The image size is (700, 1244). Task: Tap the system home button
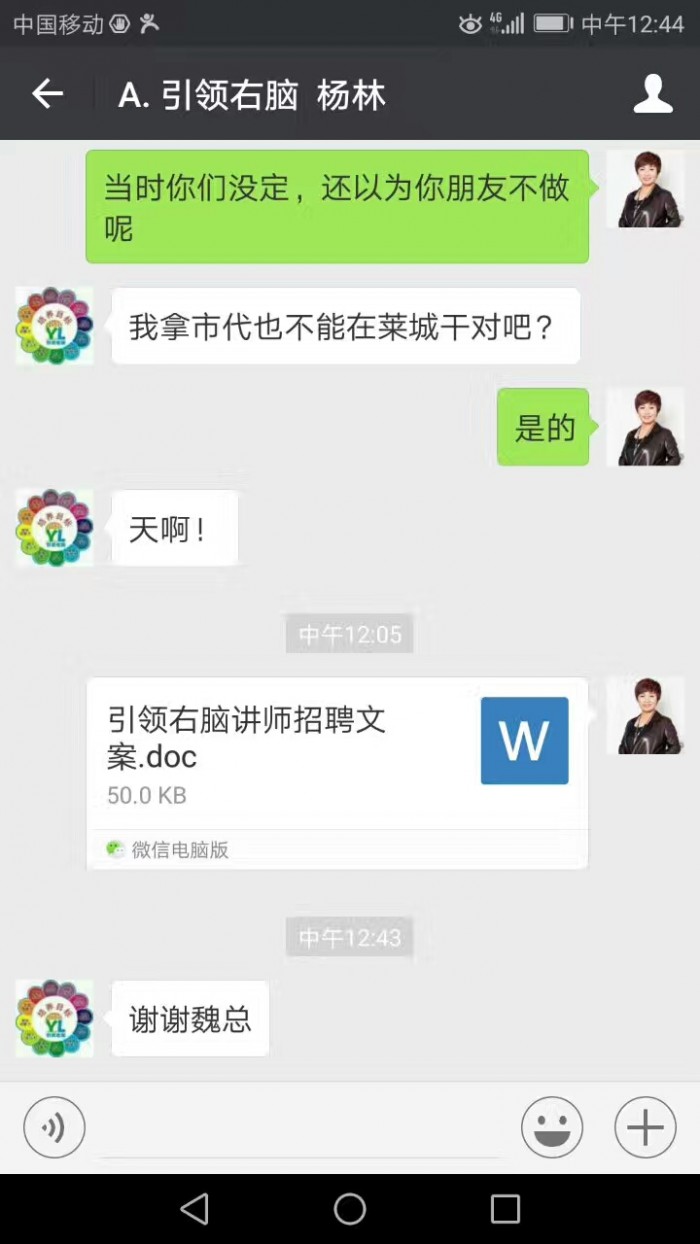[x=350, y=1208]
